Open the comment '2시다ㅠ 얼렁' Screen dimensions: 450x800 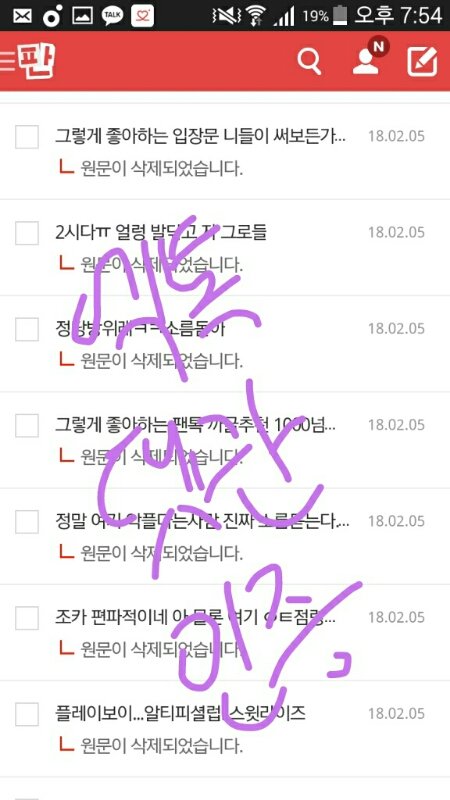coord(161,233)
